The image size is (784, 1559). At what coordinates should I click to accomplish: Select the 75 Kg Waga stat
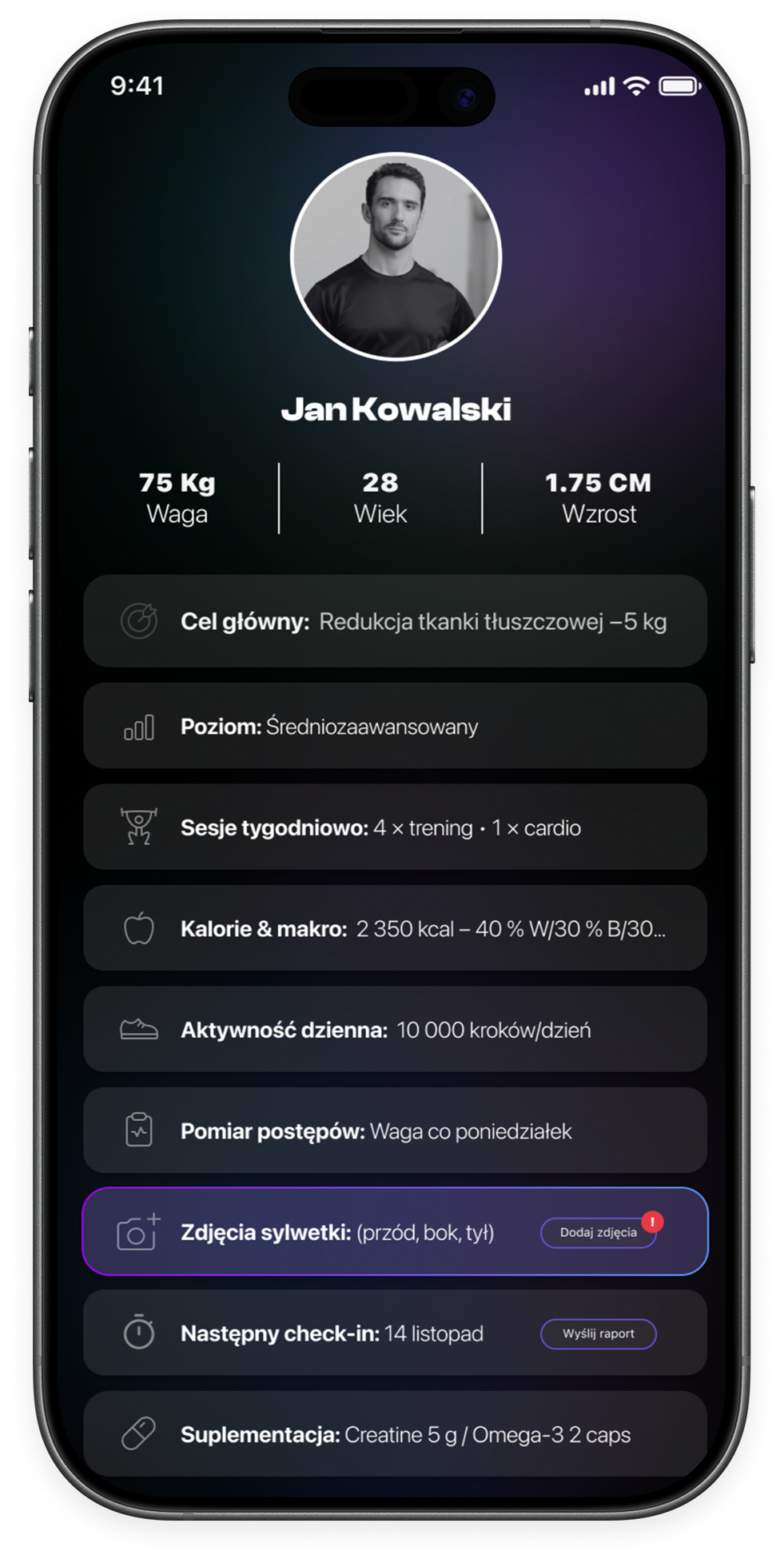click(177, 496)
